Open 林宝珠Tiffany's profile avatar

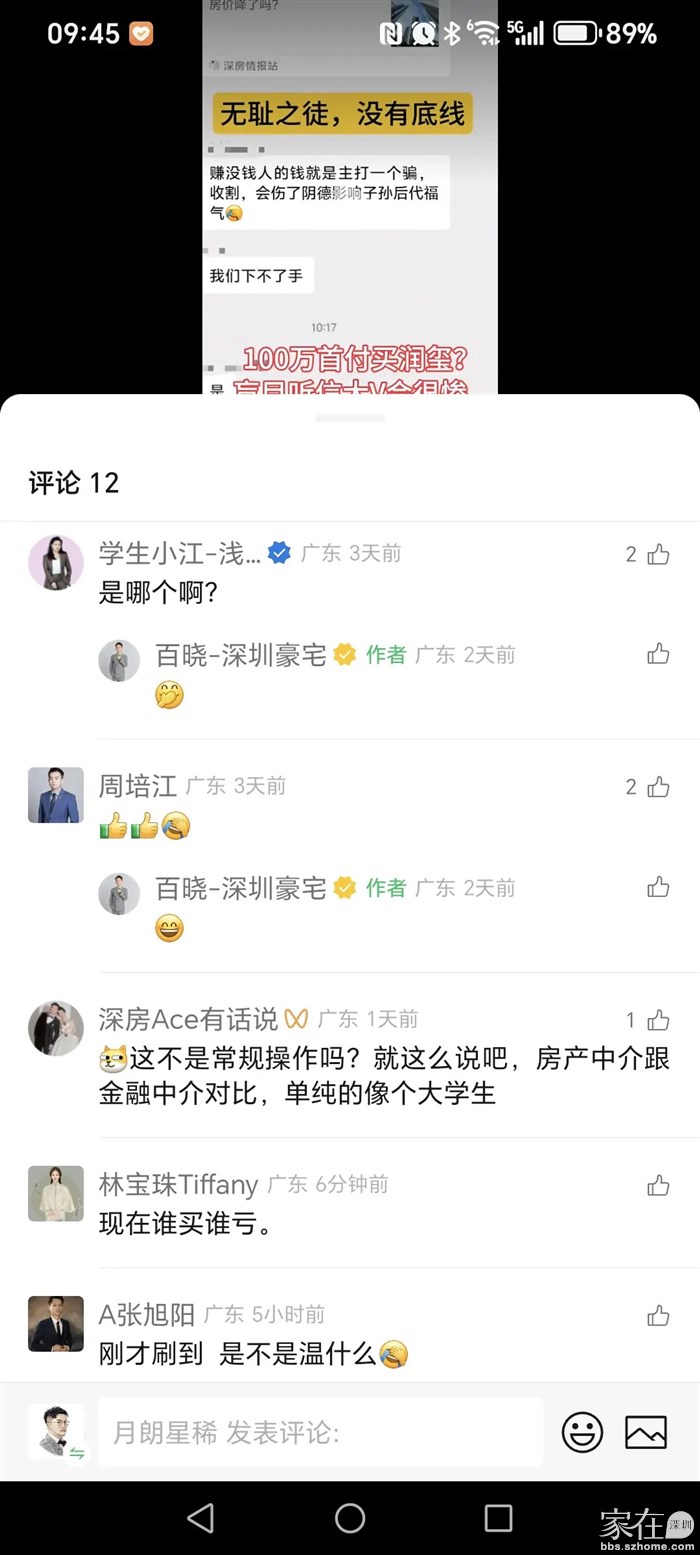56,1193
